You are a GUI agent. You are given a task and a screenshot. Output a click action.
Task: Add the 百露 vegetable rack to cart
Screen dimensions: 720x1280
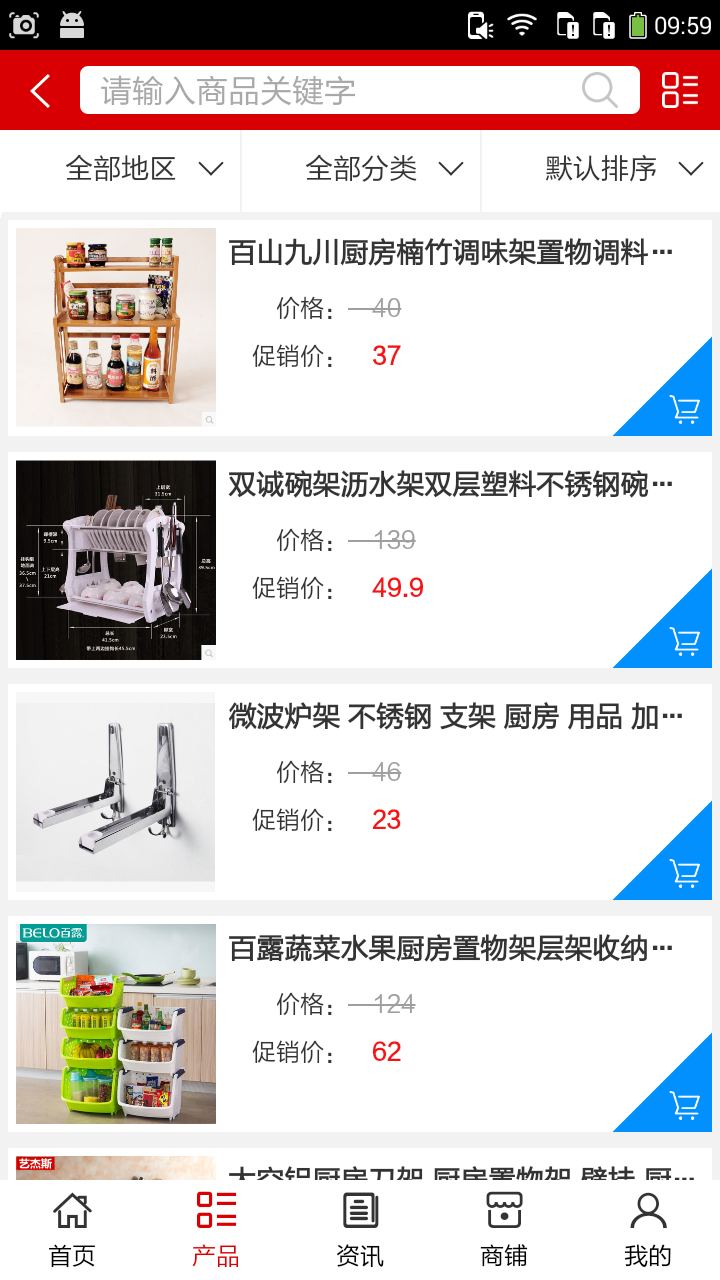[684, 1105]
